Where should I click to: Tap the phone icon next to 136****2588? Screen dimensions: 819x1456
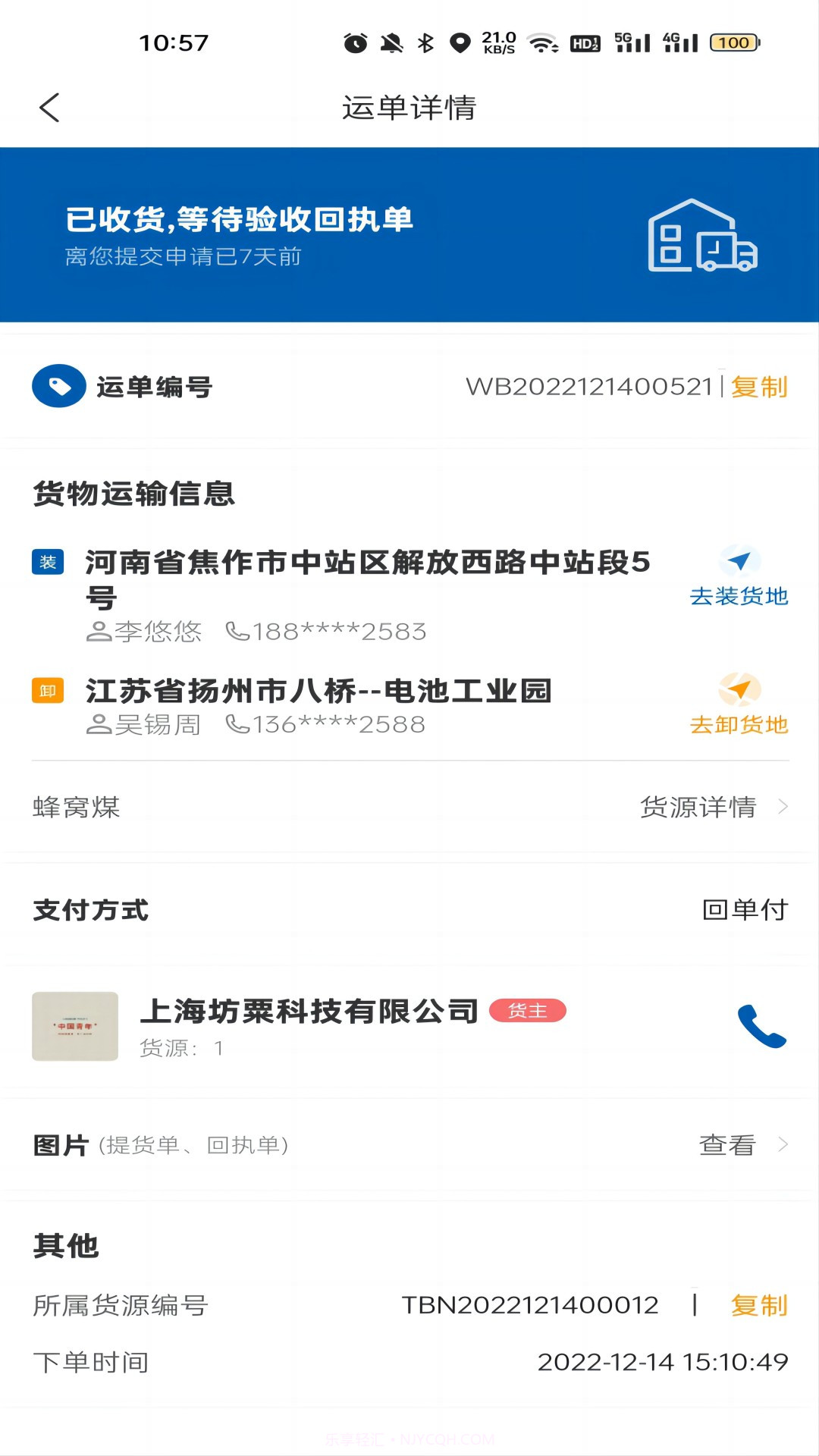235,726
